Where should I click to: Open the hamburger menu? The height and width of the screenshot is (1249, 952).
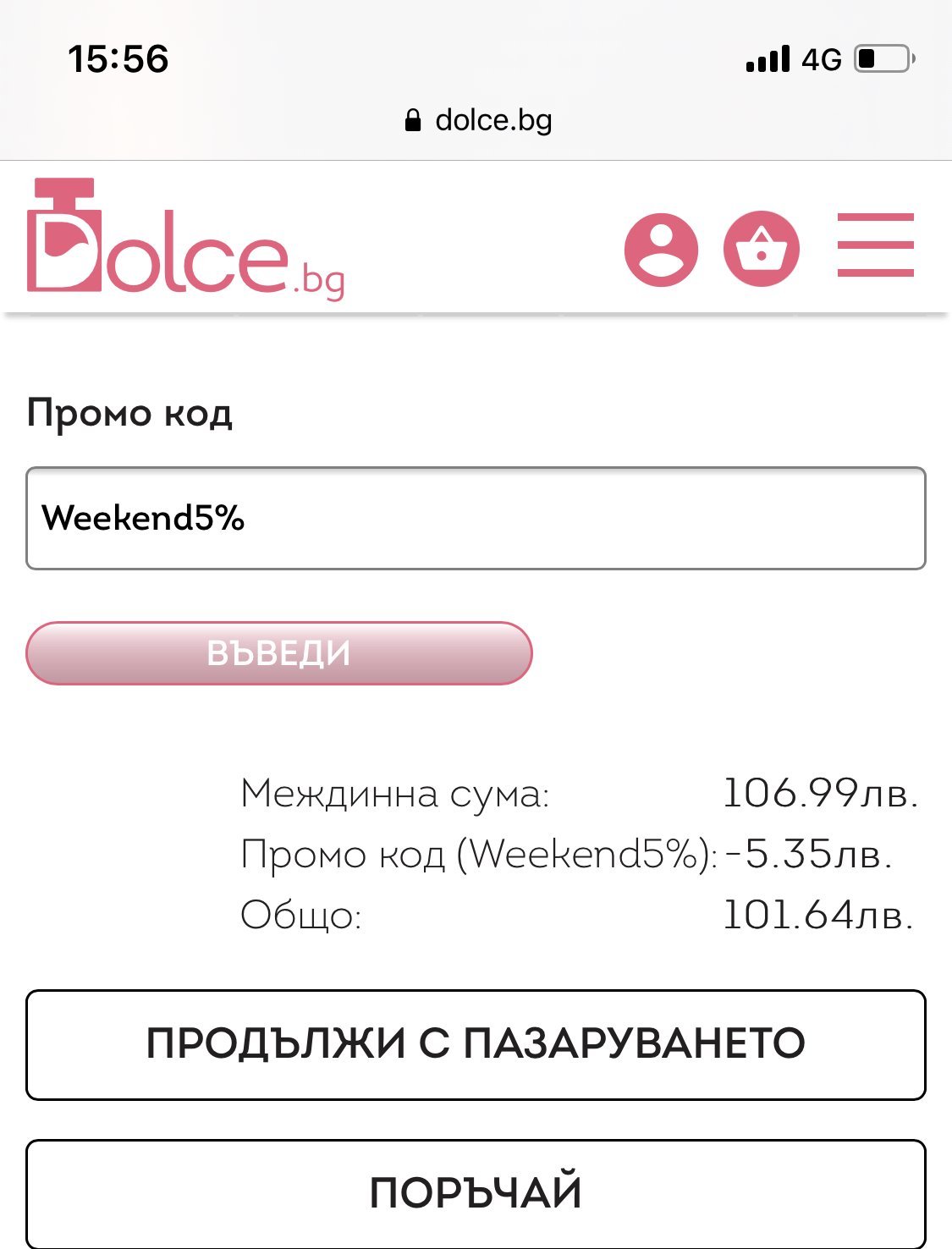point(876,245)
